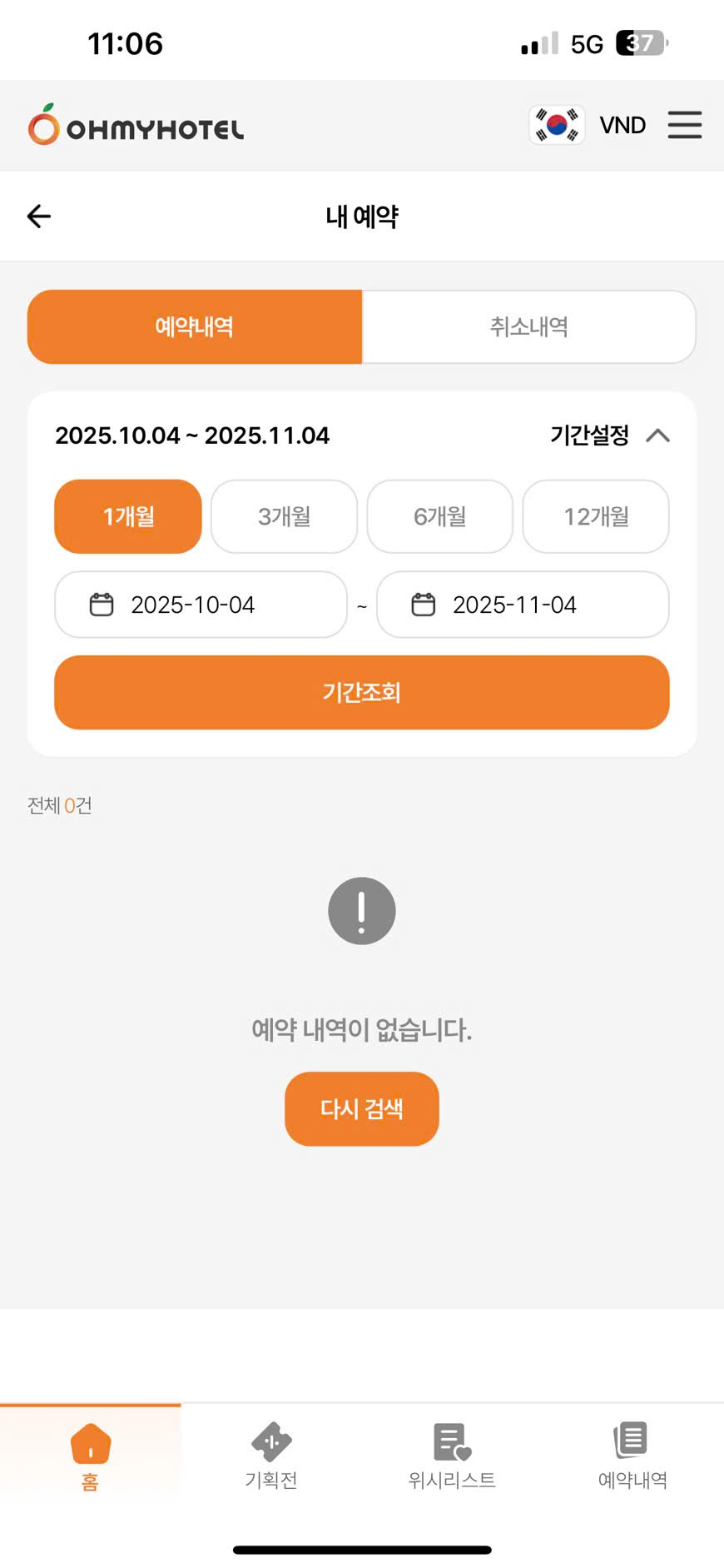Viewport: 724px width, 1568px height.
Task: Open the hamburger menu
Action: tap(684, 125)
